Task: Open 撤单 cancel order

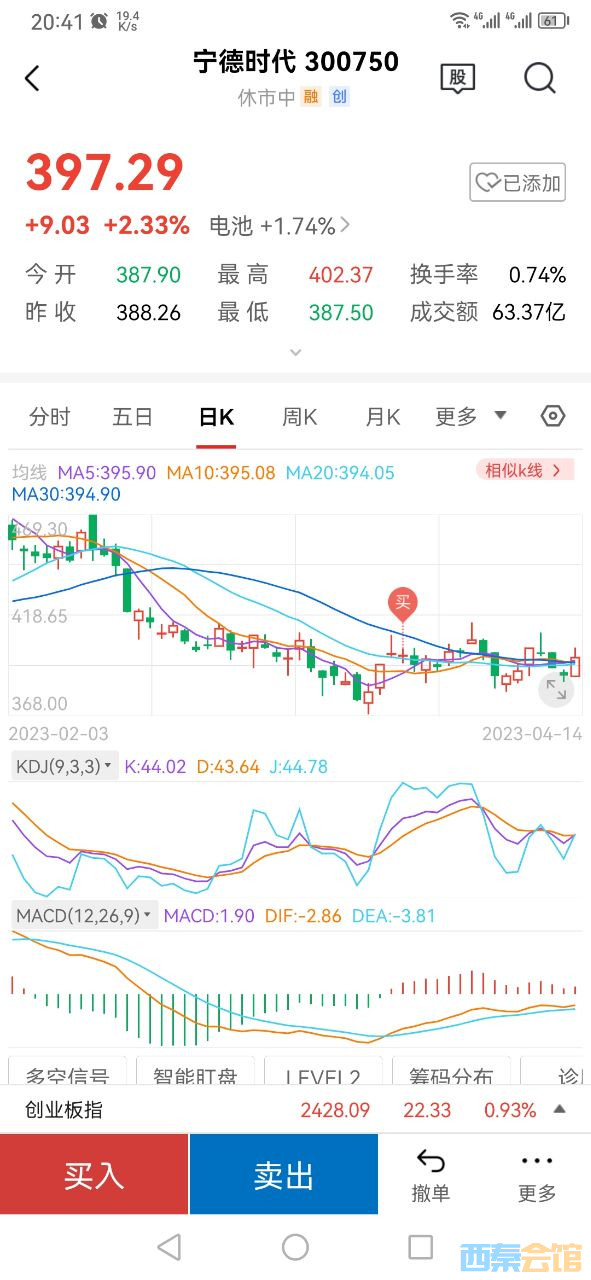Action: (x=431, y=1176)
